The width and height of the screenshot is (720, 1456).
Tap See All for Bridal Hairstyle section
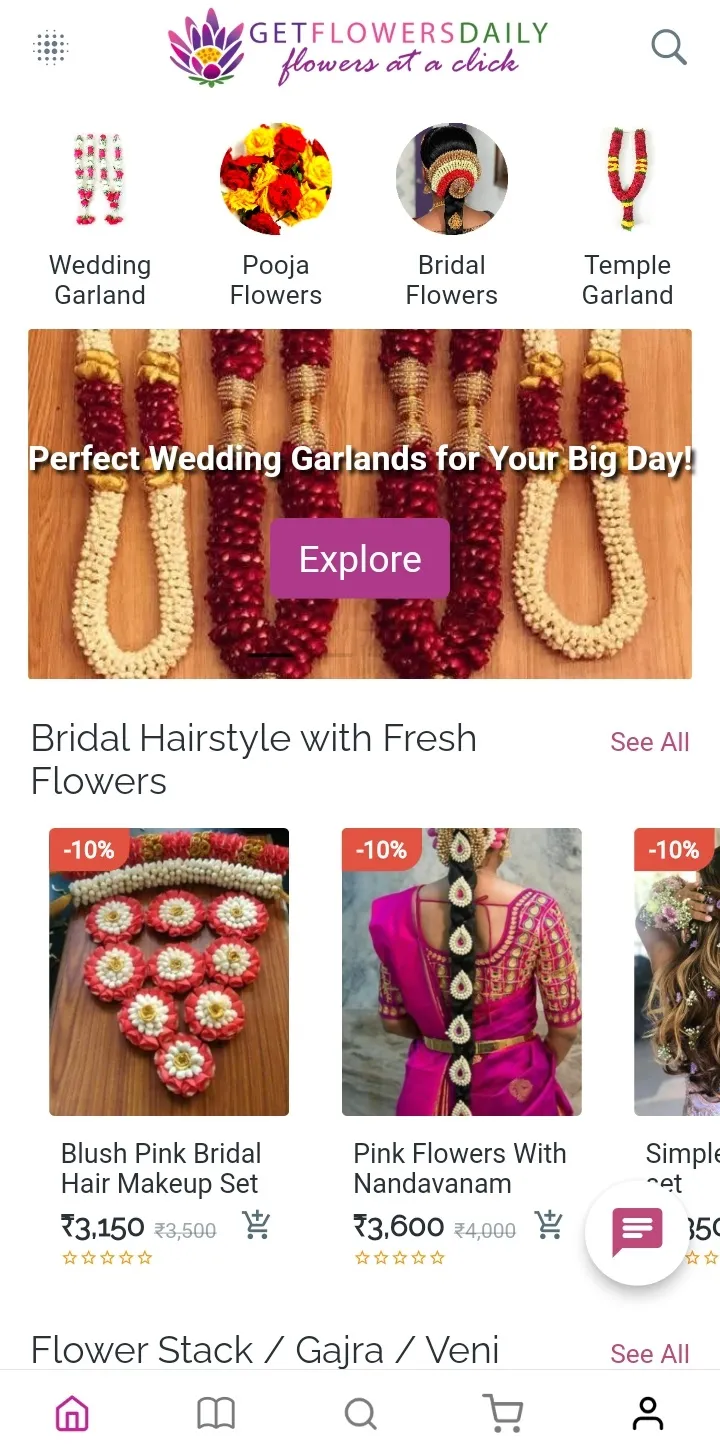pyautogui.click(x=649, y=742)
